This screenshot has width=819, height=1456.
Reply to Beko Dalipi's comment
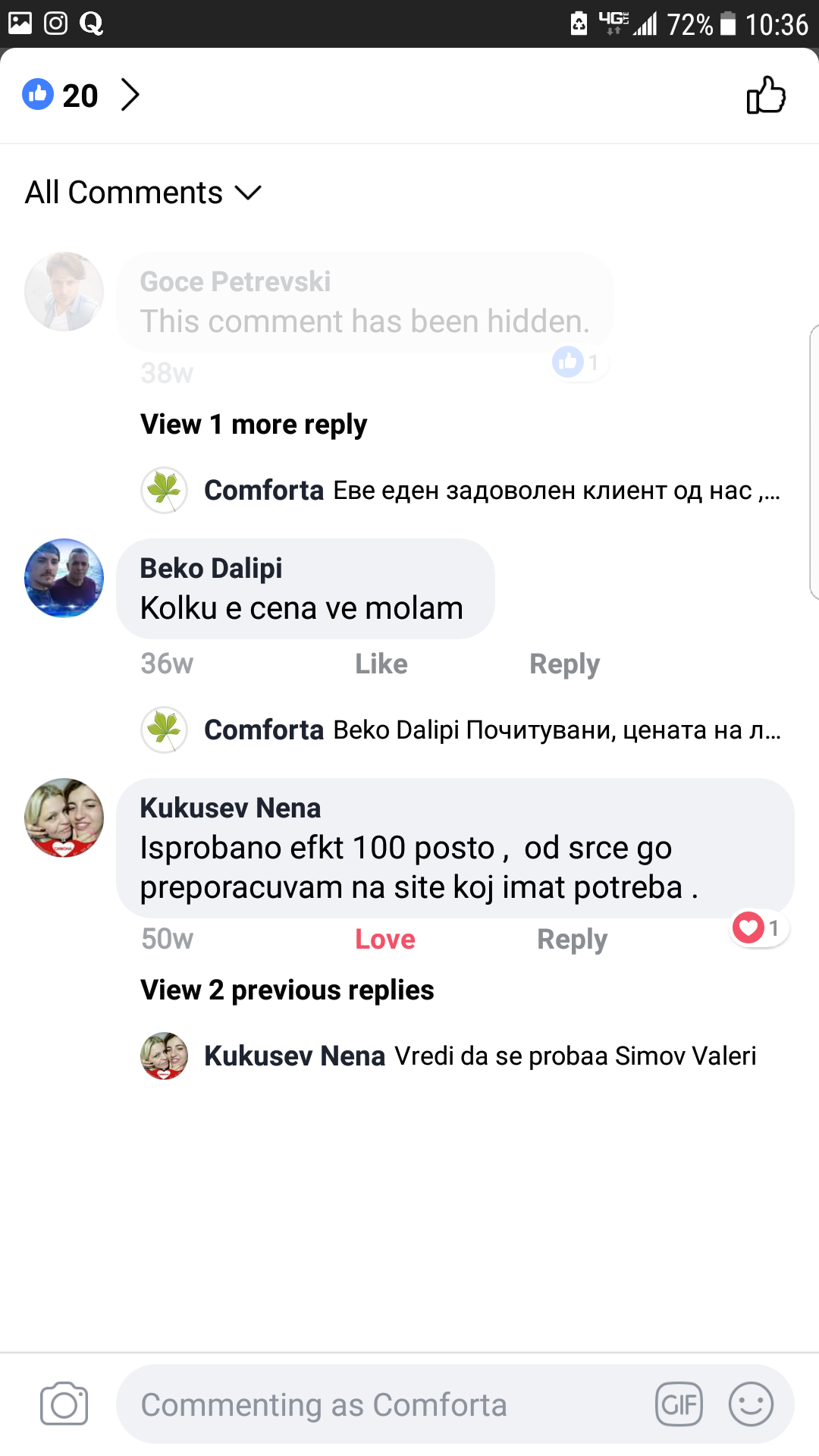click(564, 664)
